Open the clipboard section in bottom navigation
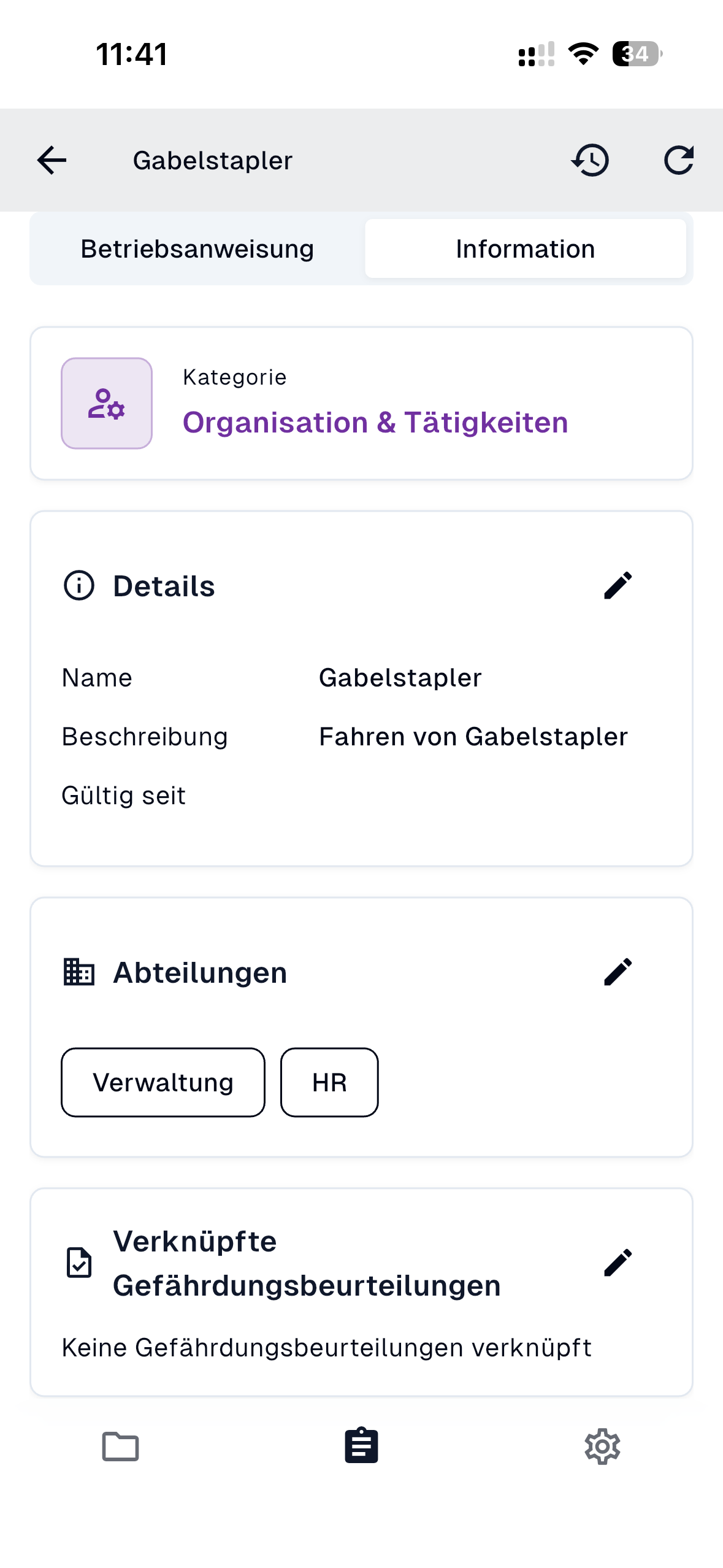Viewport: 723px width, 1568px height. (361, 1448)
